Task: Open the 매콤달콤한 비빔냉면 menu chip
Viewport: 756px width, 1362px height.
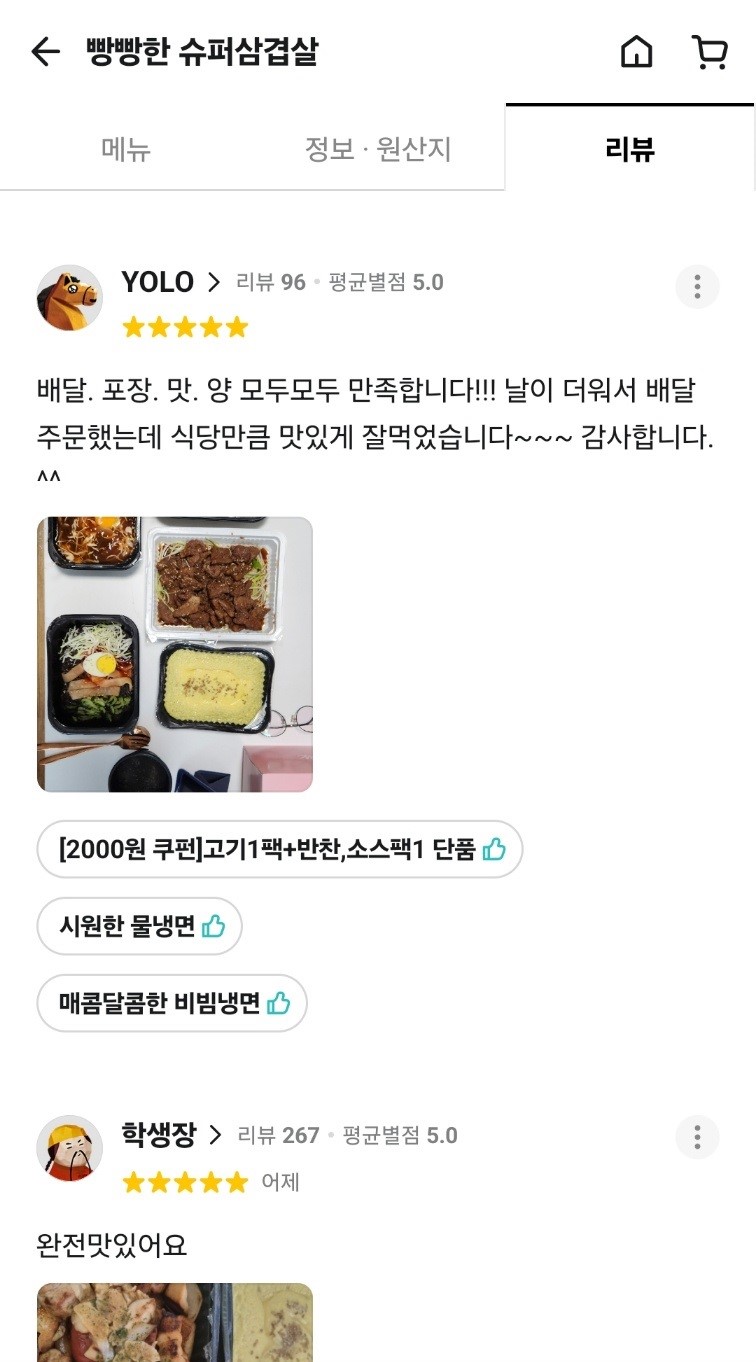Action: [172, 1003]
